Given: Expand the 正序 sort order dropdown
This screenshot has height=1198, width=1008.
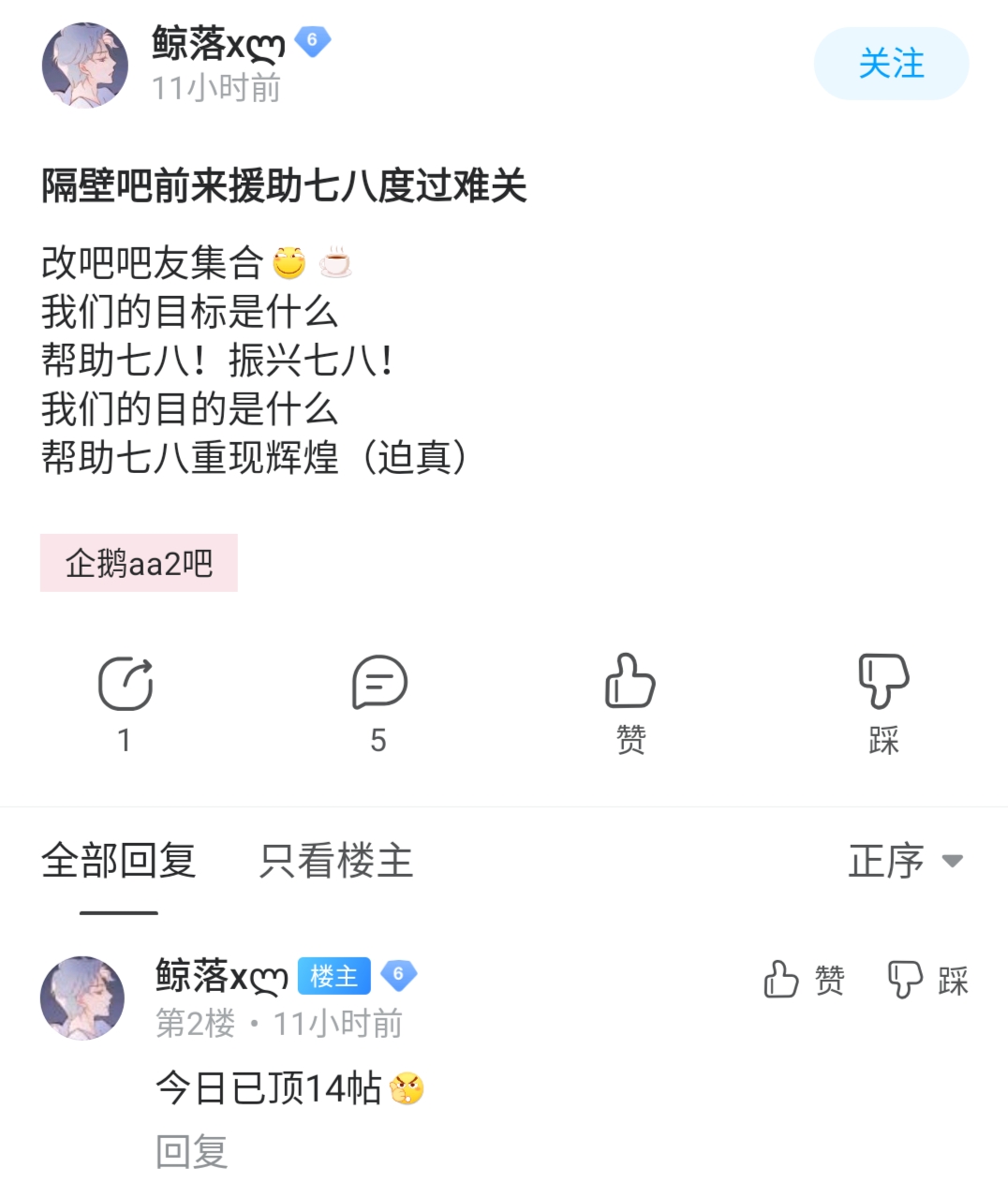Looking at the screenshot, I should click(x=904, y=861).
